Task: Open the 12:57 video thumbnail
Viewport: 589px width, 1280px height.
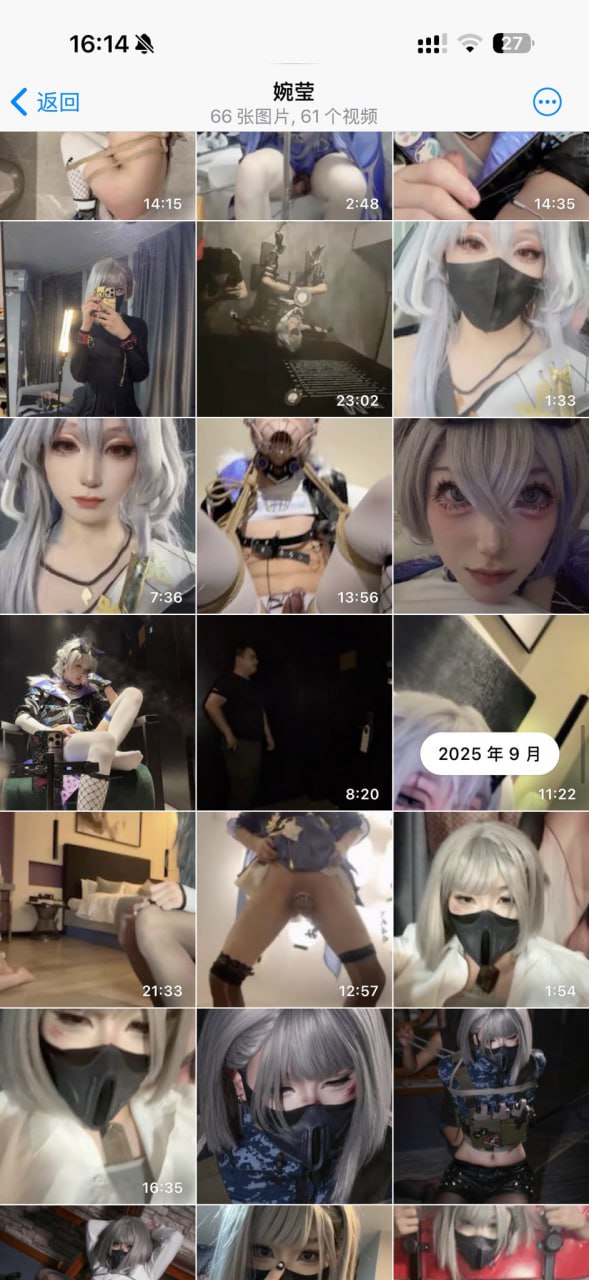Action: tap(294, 910)
